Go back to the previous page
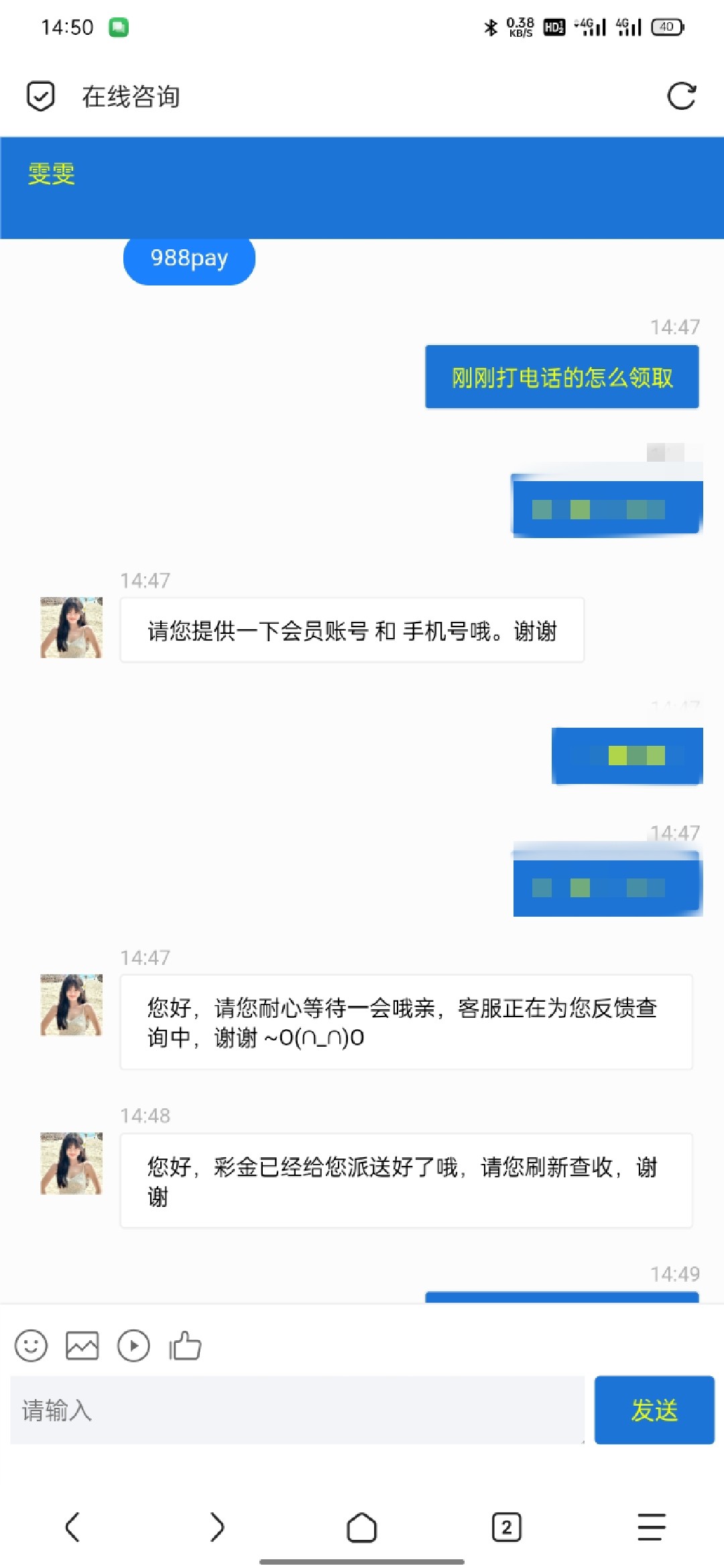Viewport: 724px width, 1568px height. pyautogui.click(x=72, y=1527)
